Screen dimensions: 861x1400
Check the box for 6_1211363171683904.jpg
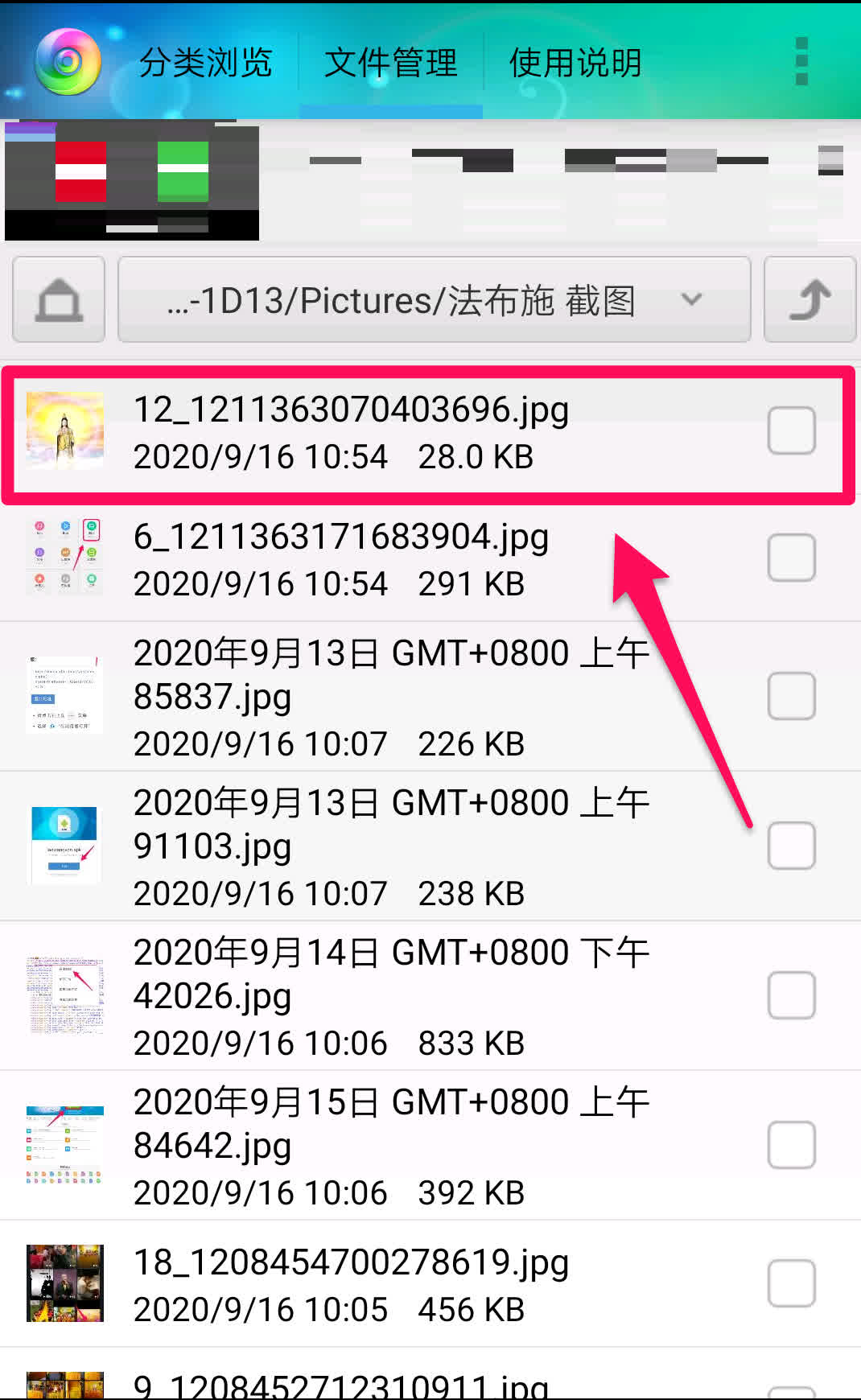(792, 558)
